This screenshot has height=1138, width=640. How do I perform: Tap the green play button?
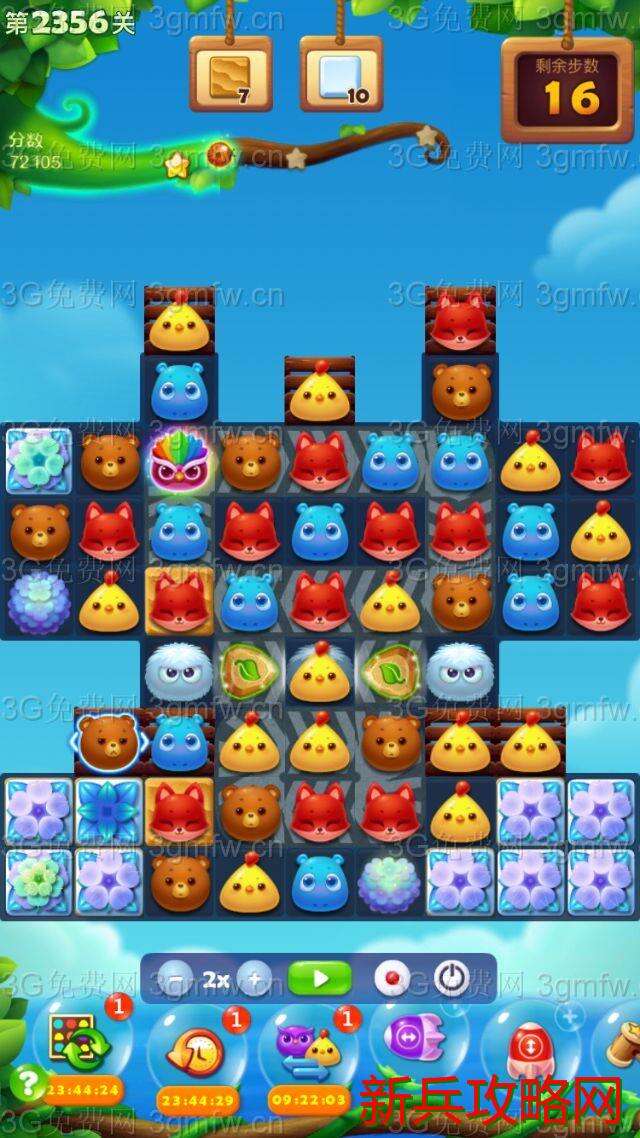(x=320, y=979)
